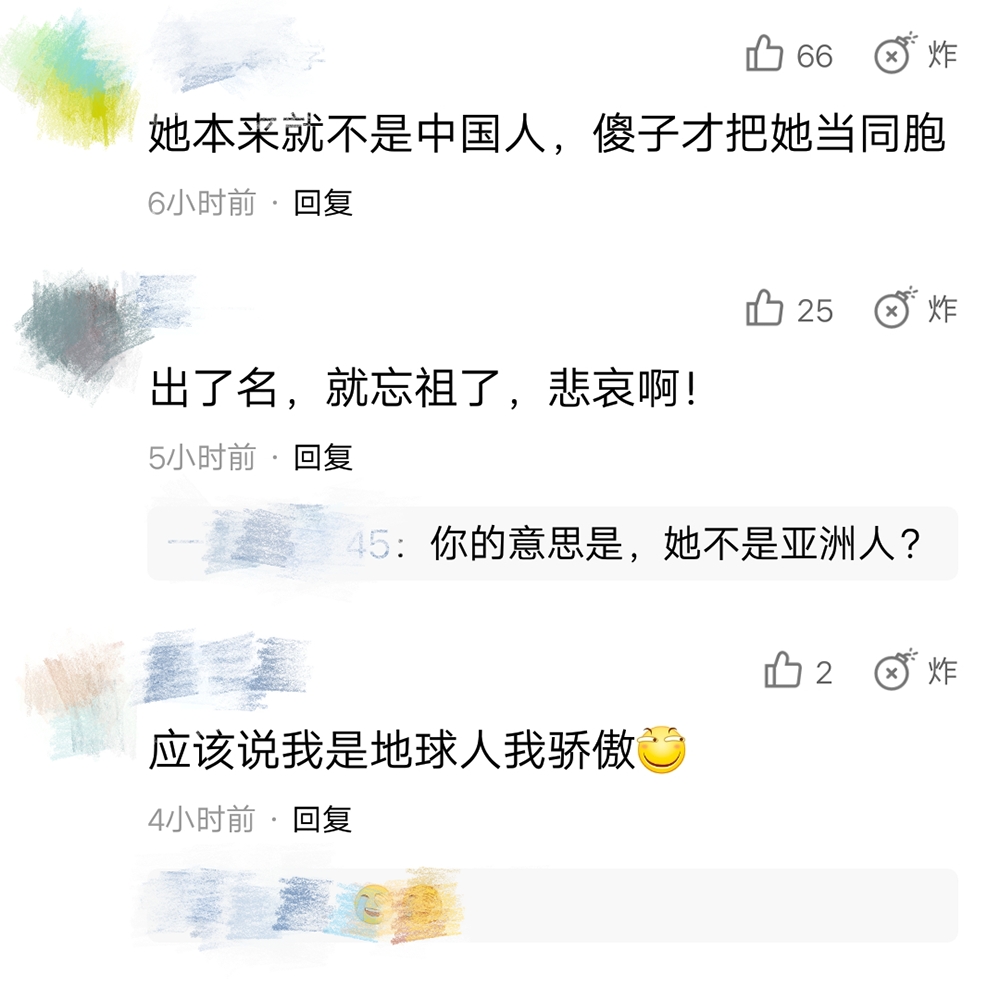Tap 炸 on the 25-like comment
This screenshot has height=1000, width=1000.
915,308
